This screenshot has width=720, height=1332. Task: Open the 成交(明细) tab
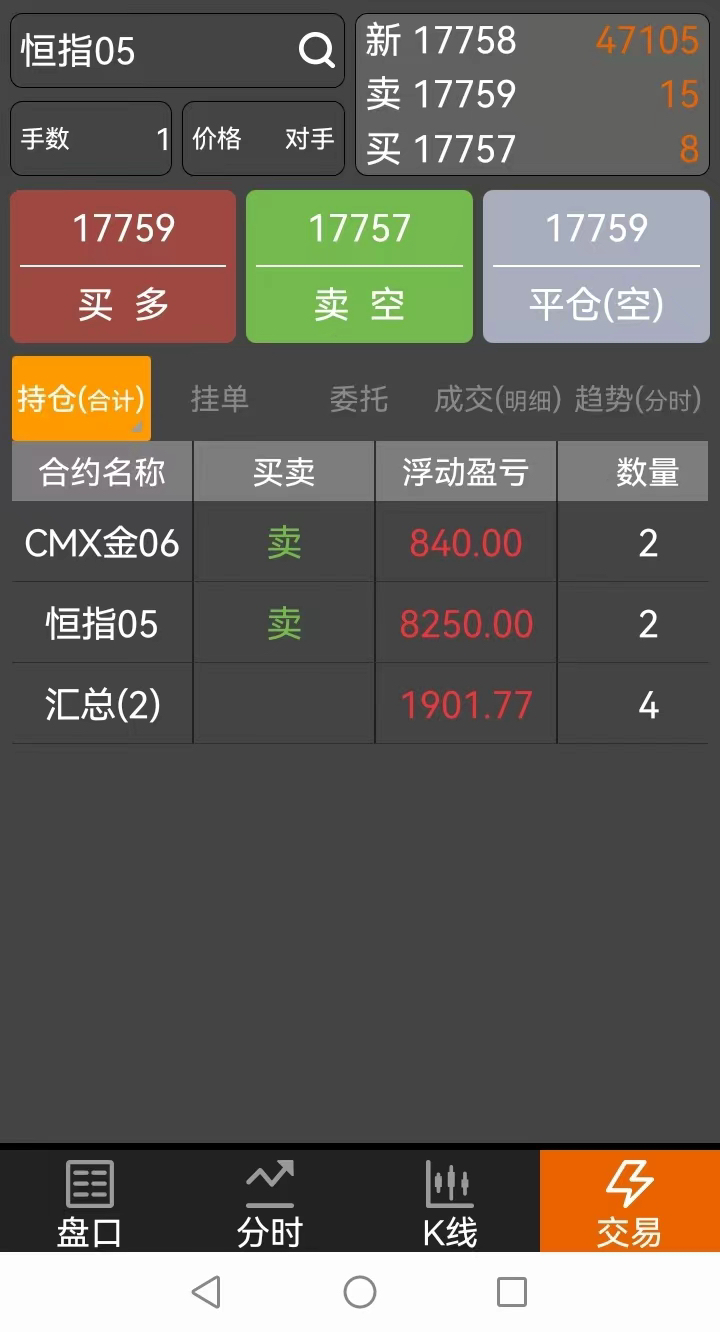point(497,399)
